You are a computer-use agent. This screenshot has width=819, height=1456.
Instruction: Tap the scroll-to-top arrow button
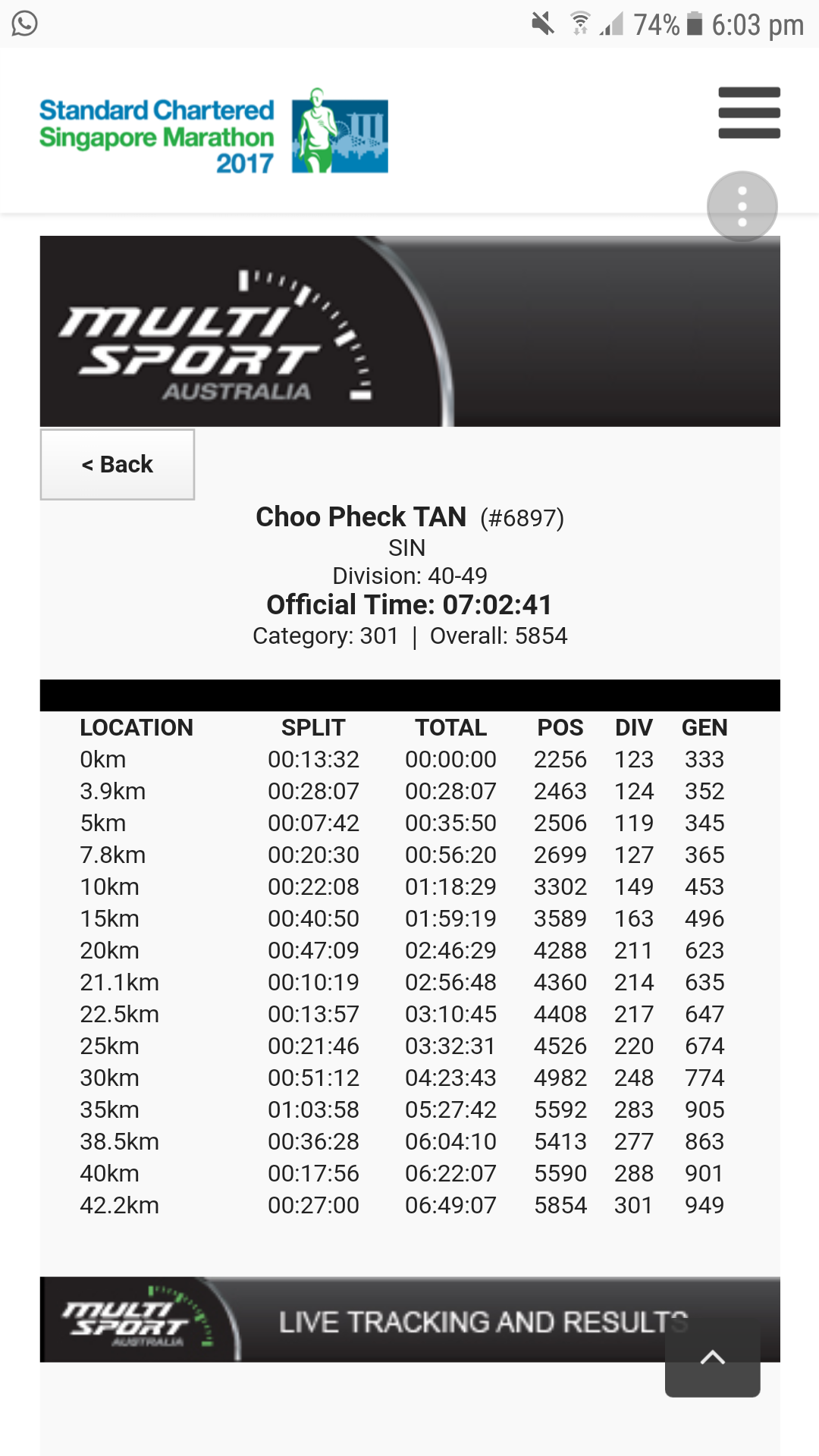point(713,1357)
